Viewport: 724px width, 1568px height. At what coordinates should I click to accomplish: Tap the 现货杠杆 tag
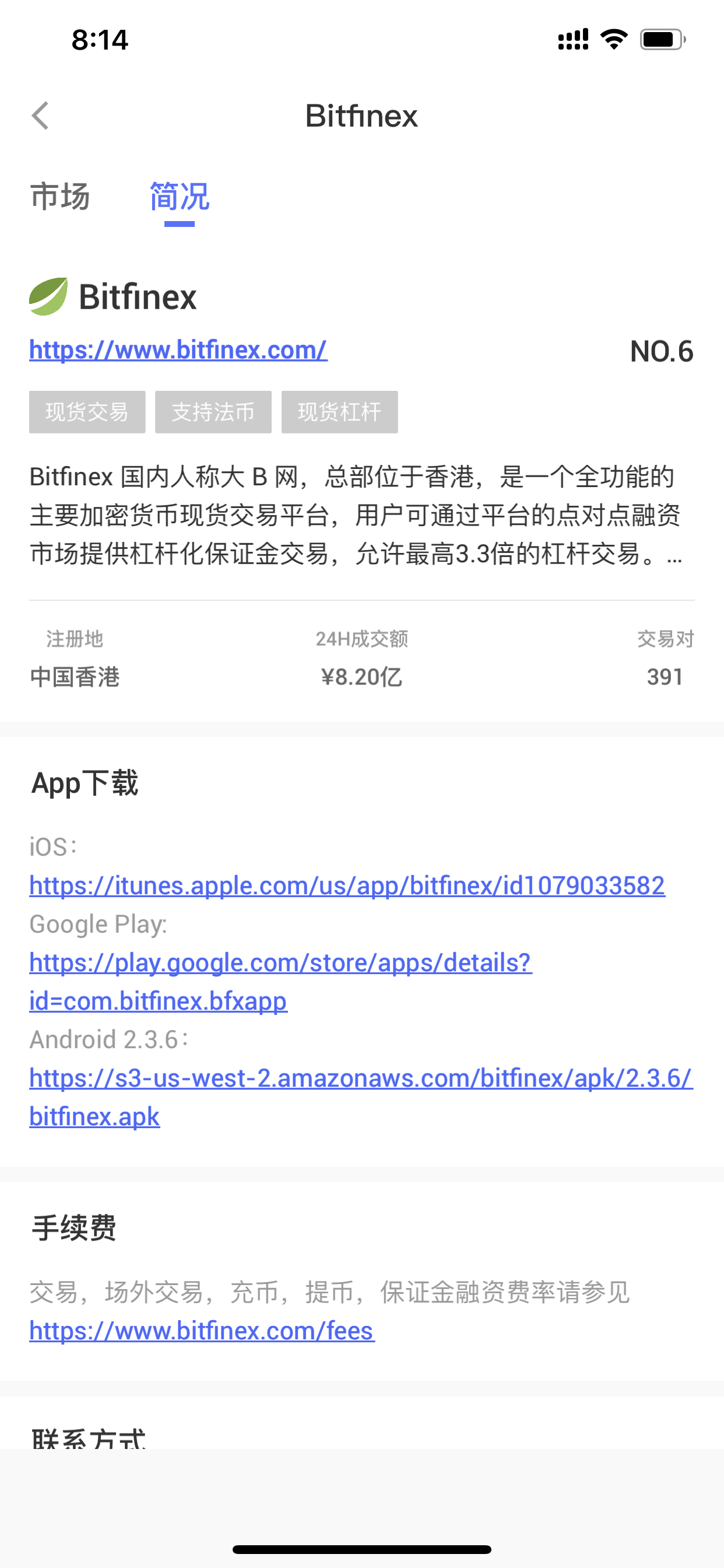pos(339,412)
